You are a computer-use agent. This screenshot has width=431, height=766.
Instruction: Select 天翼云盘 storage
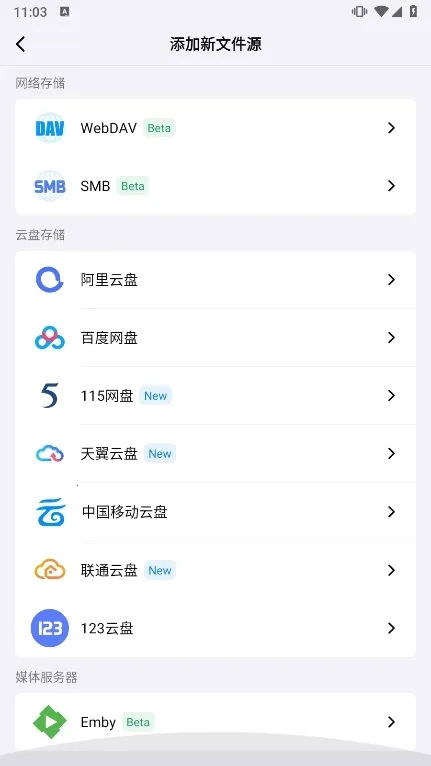(216, 454)
